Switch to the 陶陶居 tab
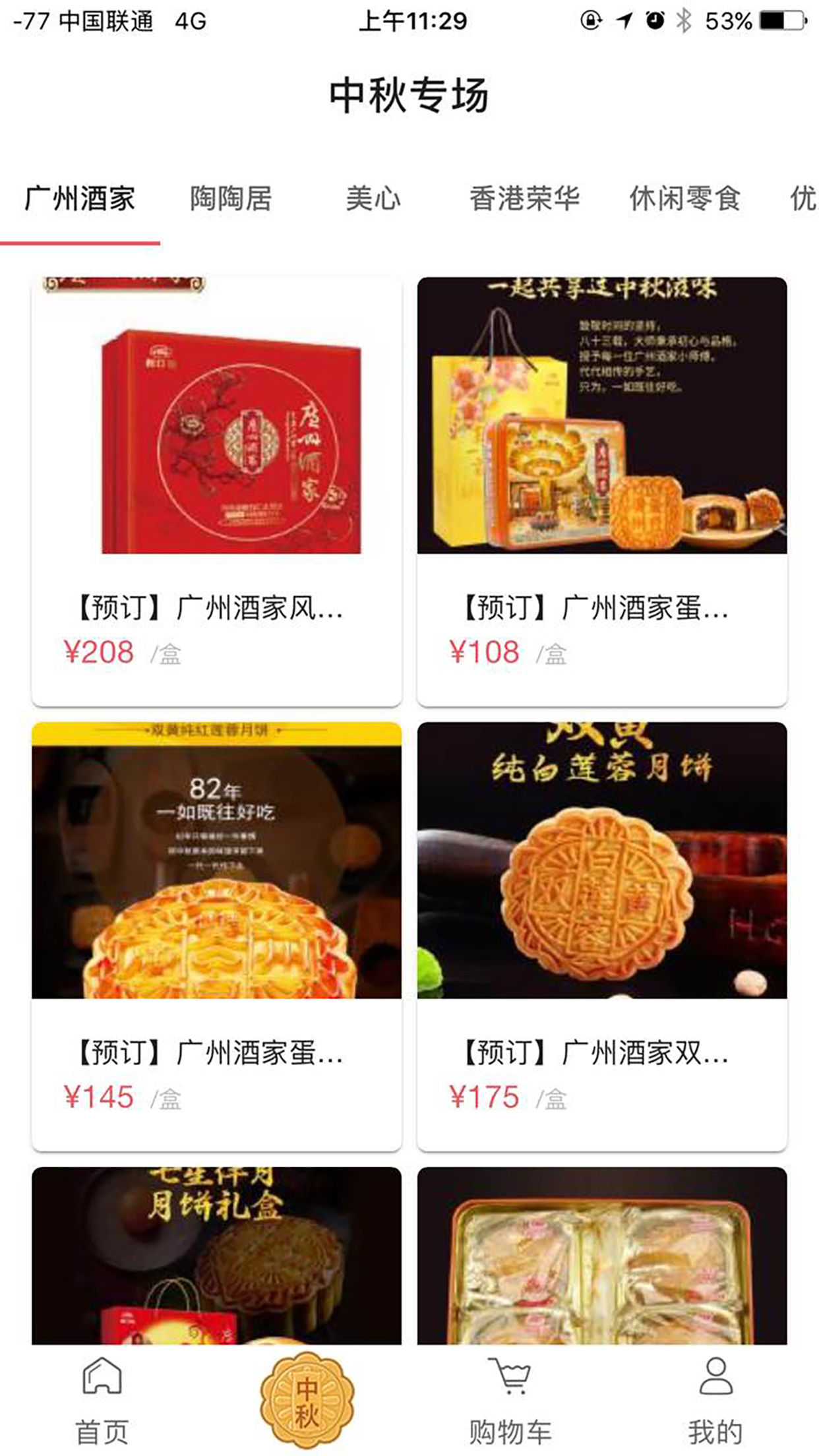The width and height of the screenshot is (819, 1456). [231, 198]
